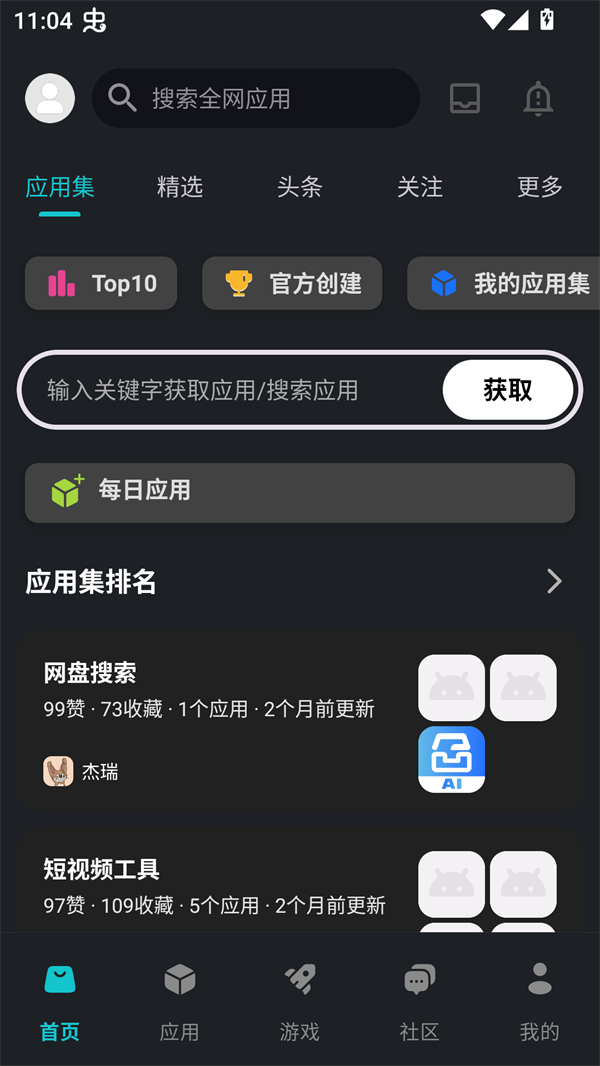Switch to the 头条 tab

point(300,187)
